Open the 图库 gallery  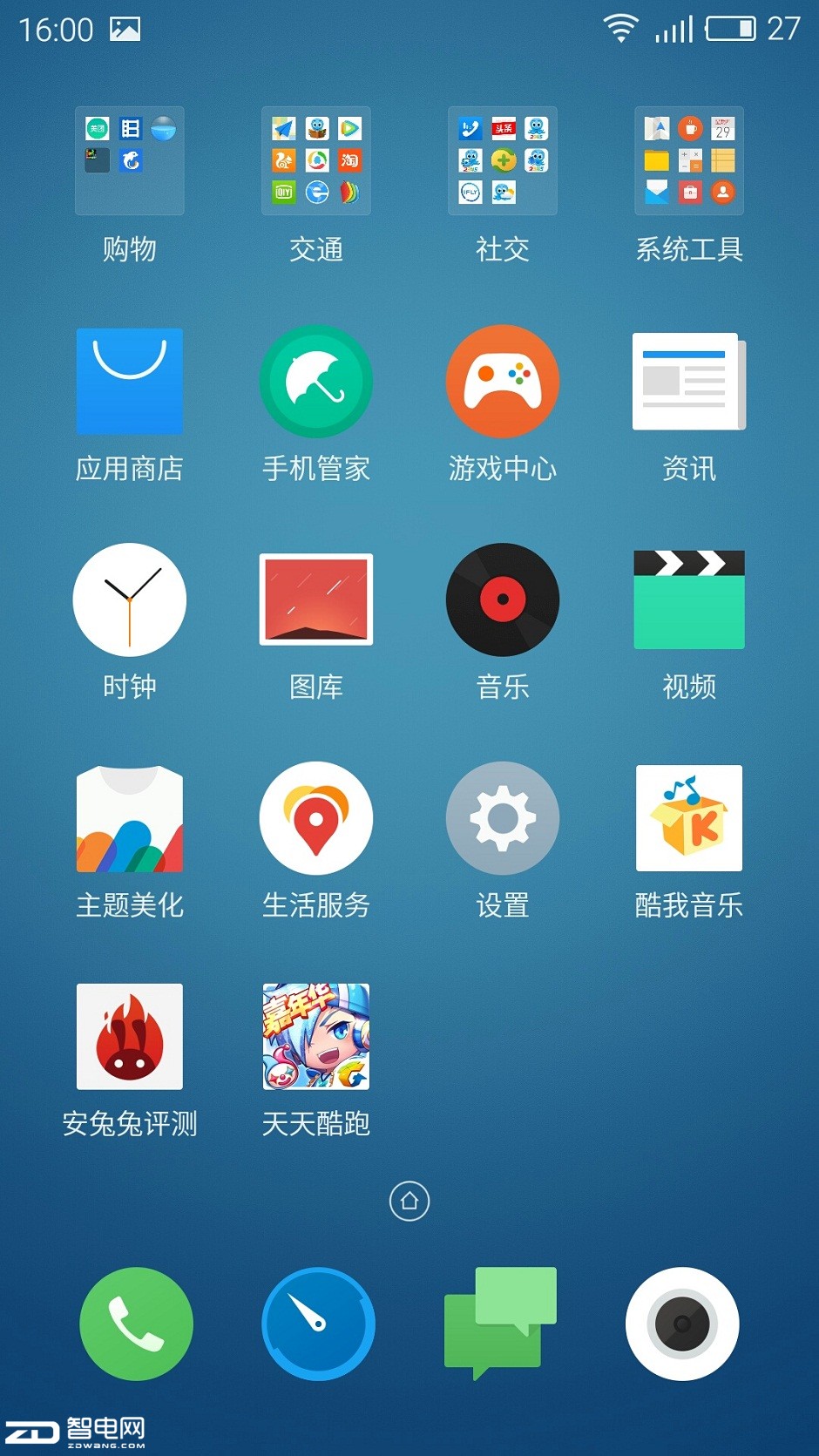coord(316,599)
